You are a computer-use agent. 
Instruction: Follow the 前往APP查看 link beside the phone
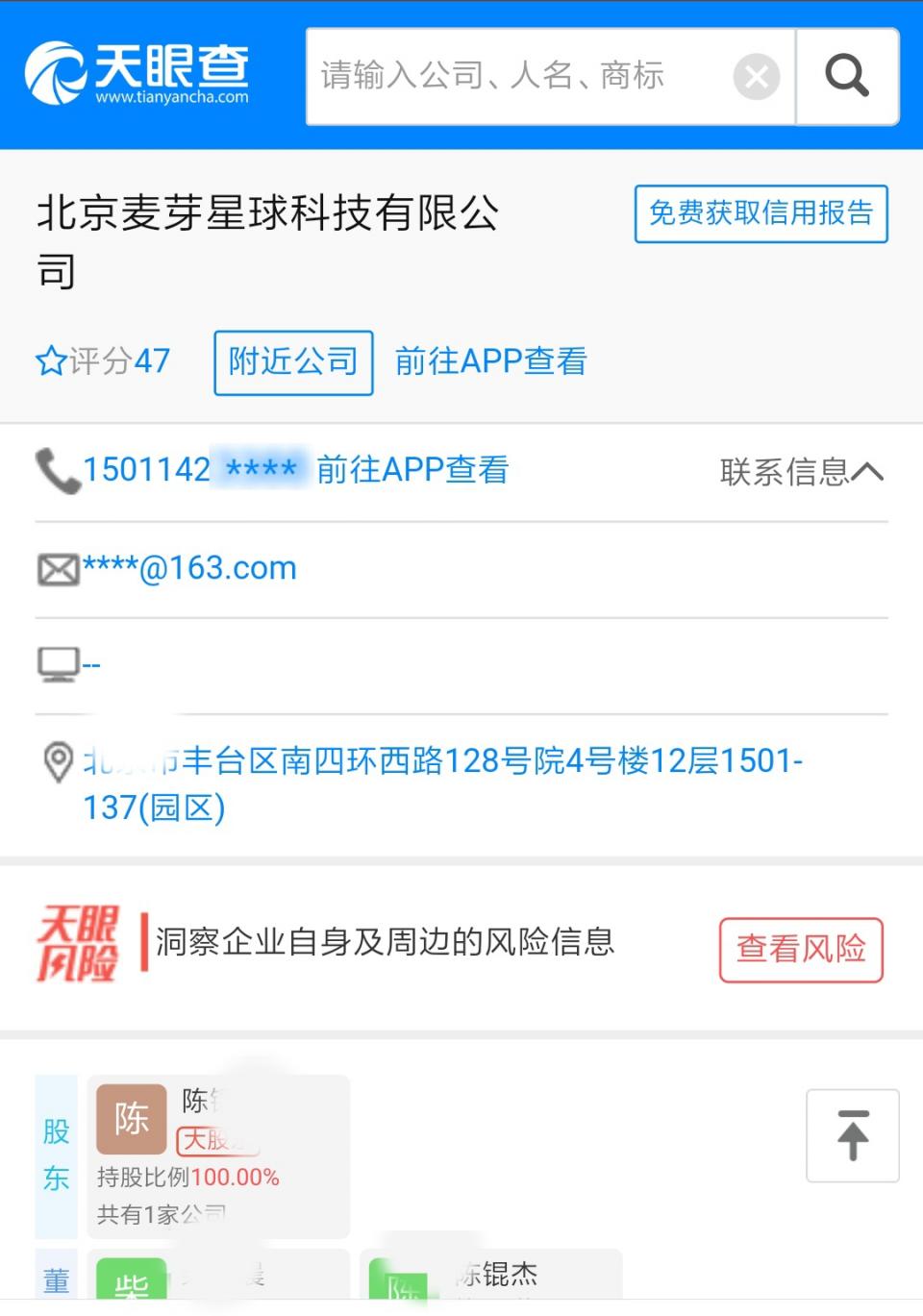point(412,470)
